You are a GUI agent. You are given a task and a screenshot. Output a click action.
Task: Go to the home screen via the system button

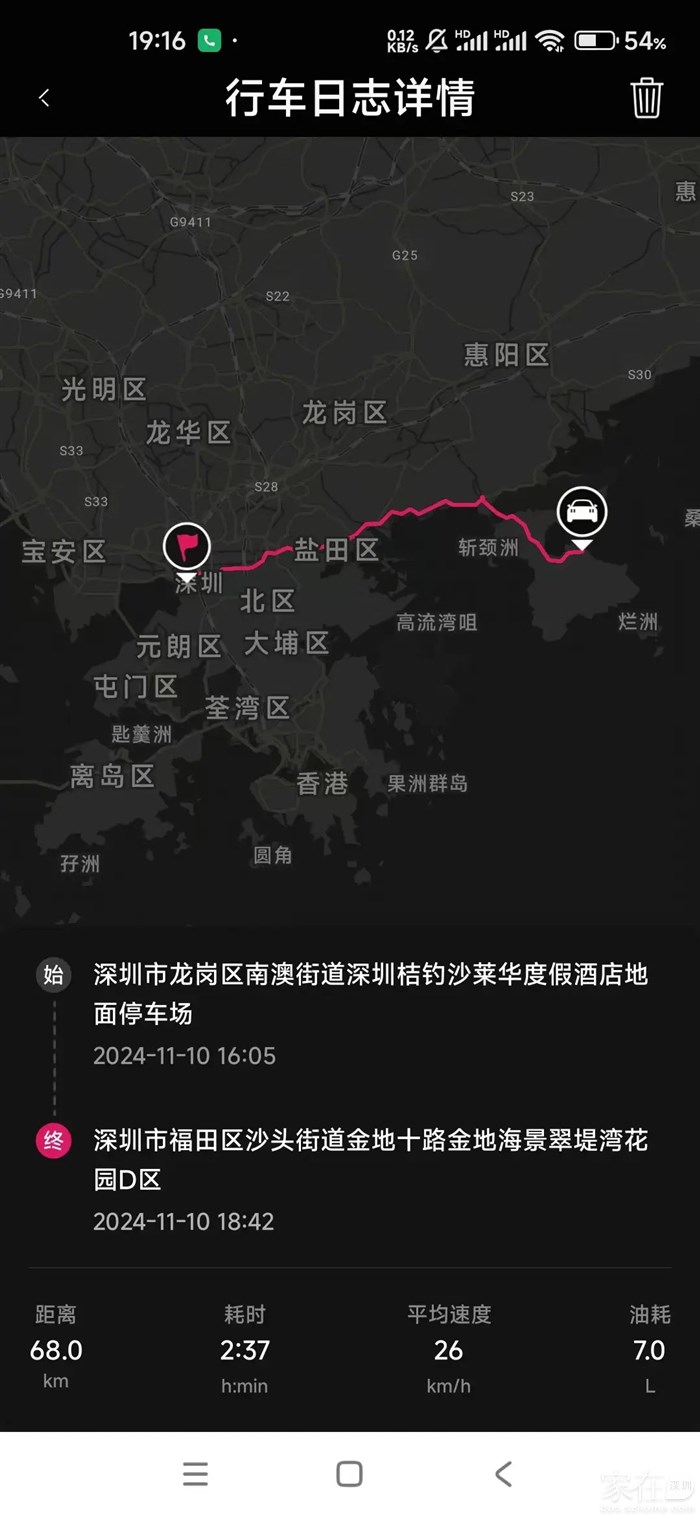(349, 1473)
